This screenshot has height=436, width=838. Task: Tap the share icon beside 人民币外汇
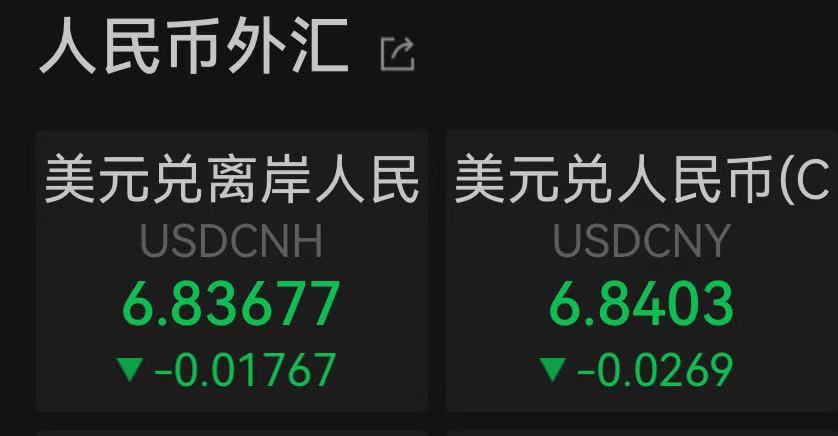click(x=397, y=54)
